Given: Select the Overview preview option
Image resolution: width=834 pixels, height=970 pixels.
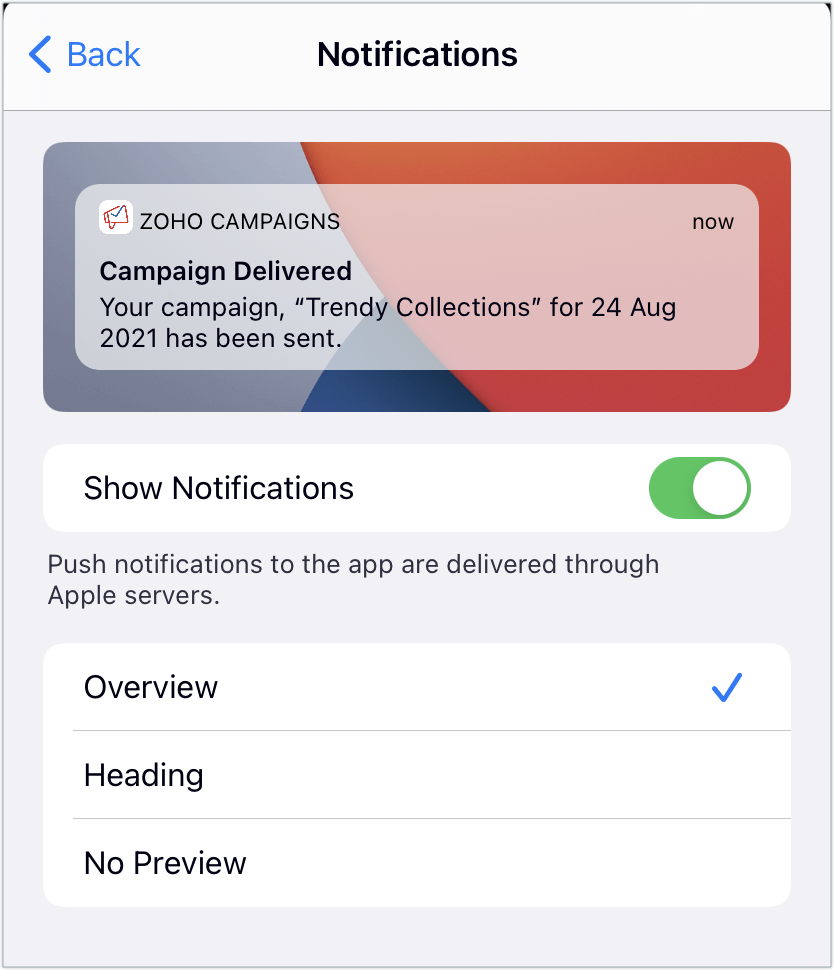Looking at the screenshot, I should point(416,687).
